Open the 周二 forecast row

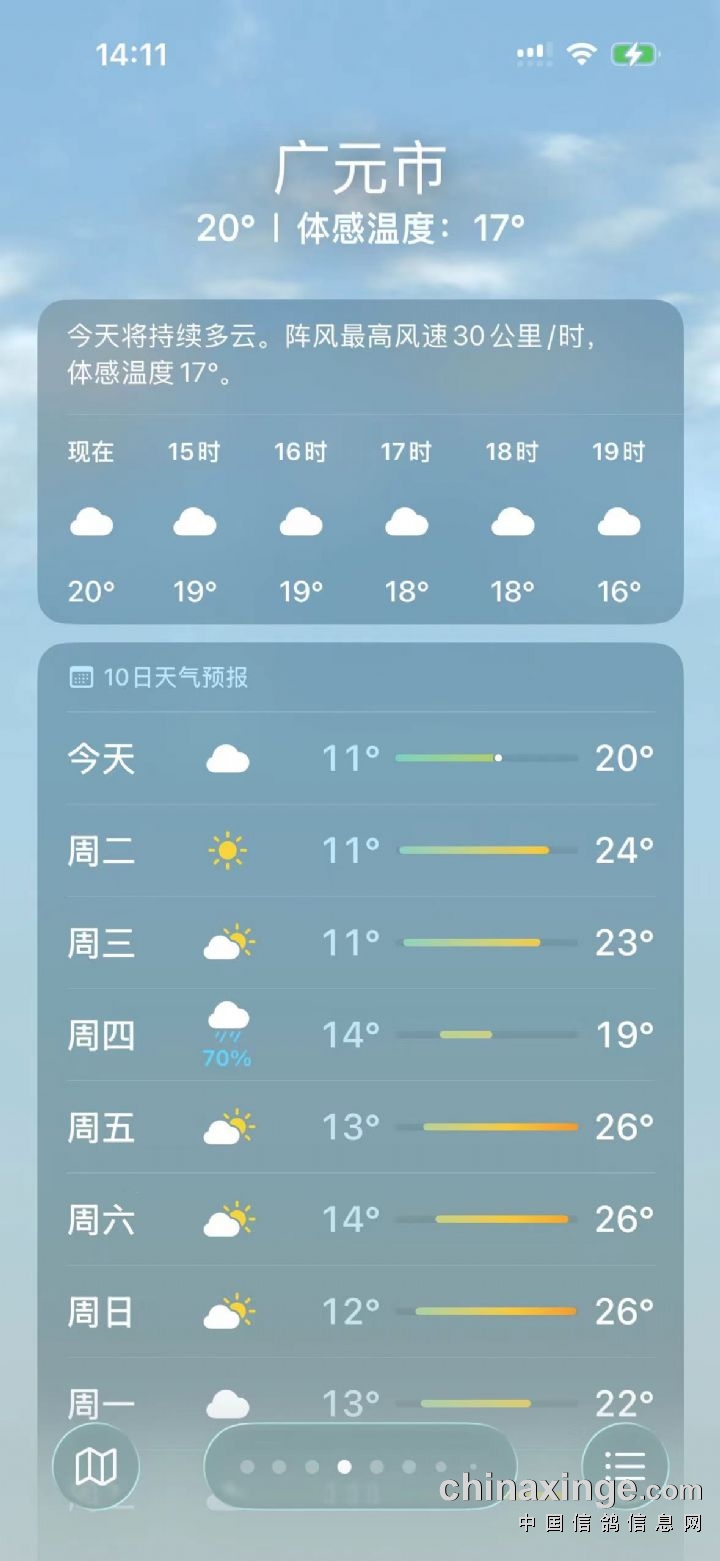point(360,851)
